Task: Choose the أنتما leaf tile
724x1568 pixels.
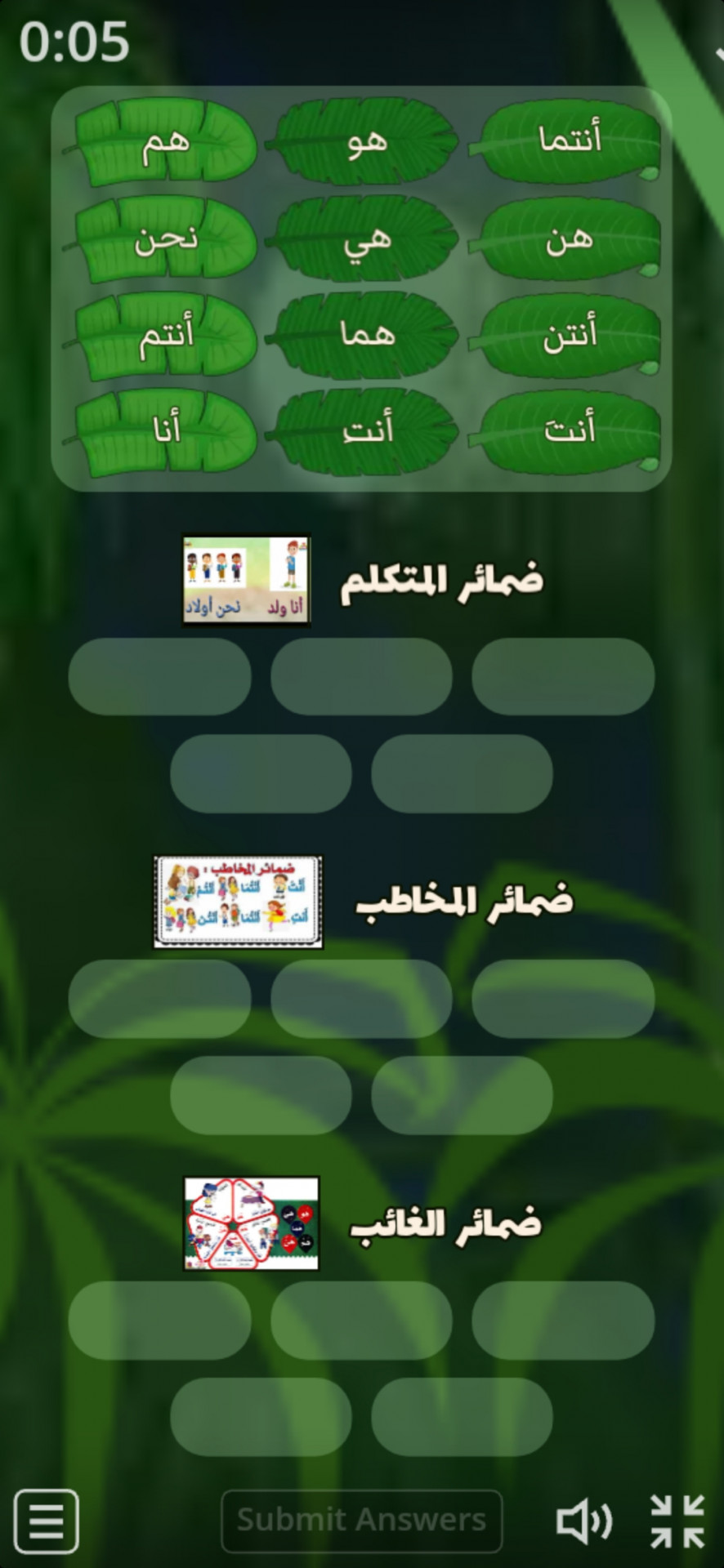Action: 569,140
